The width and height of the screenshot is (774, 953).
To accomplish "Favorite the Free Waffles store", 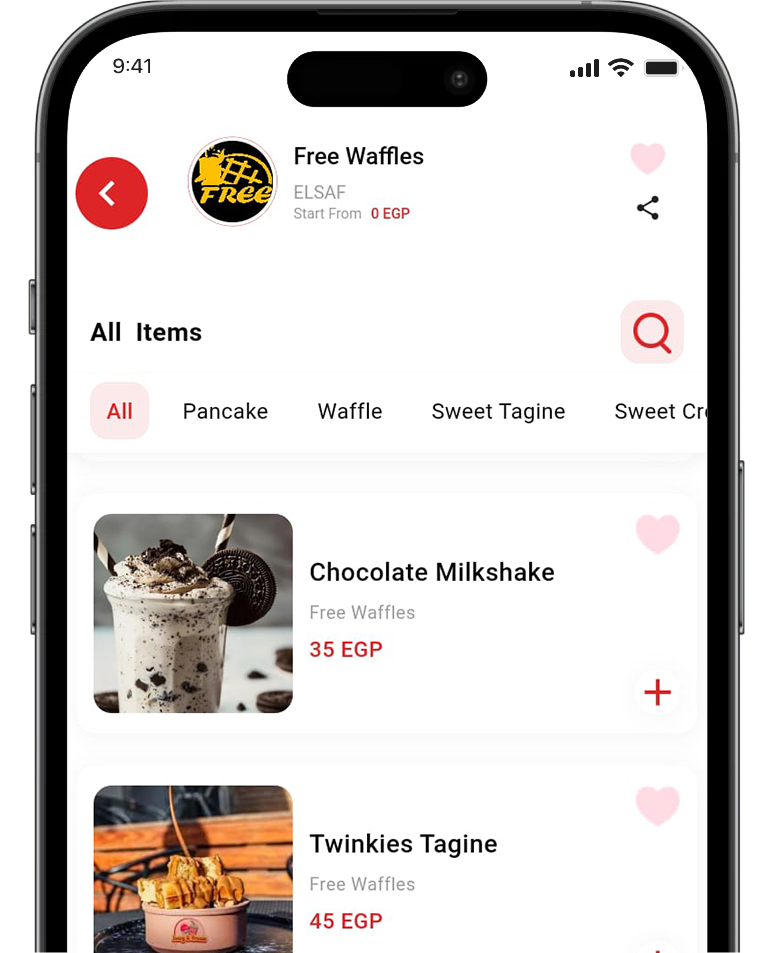I will pos(647,158).
